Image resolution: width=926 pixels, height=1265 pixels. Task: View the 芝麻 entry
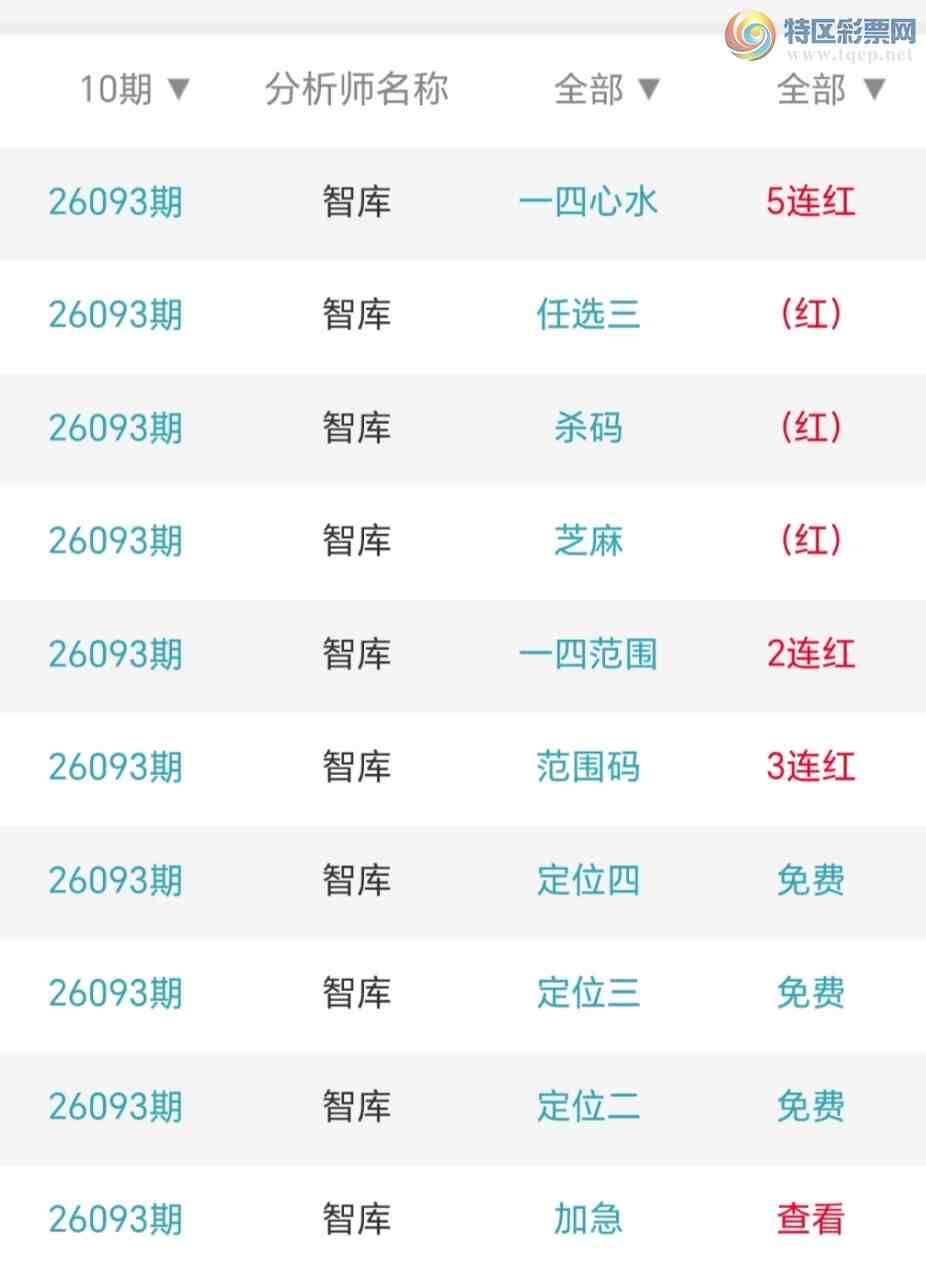[588, 542]
